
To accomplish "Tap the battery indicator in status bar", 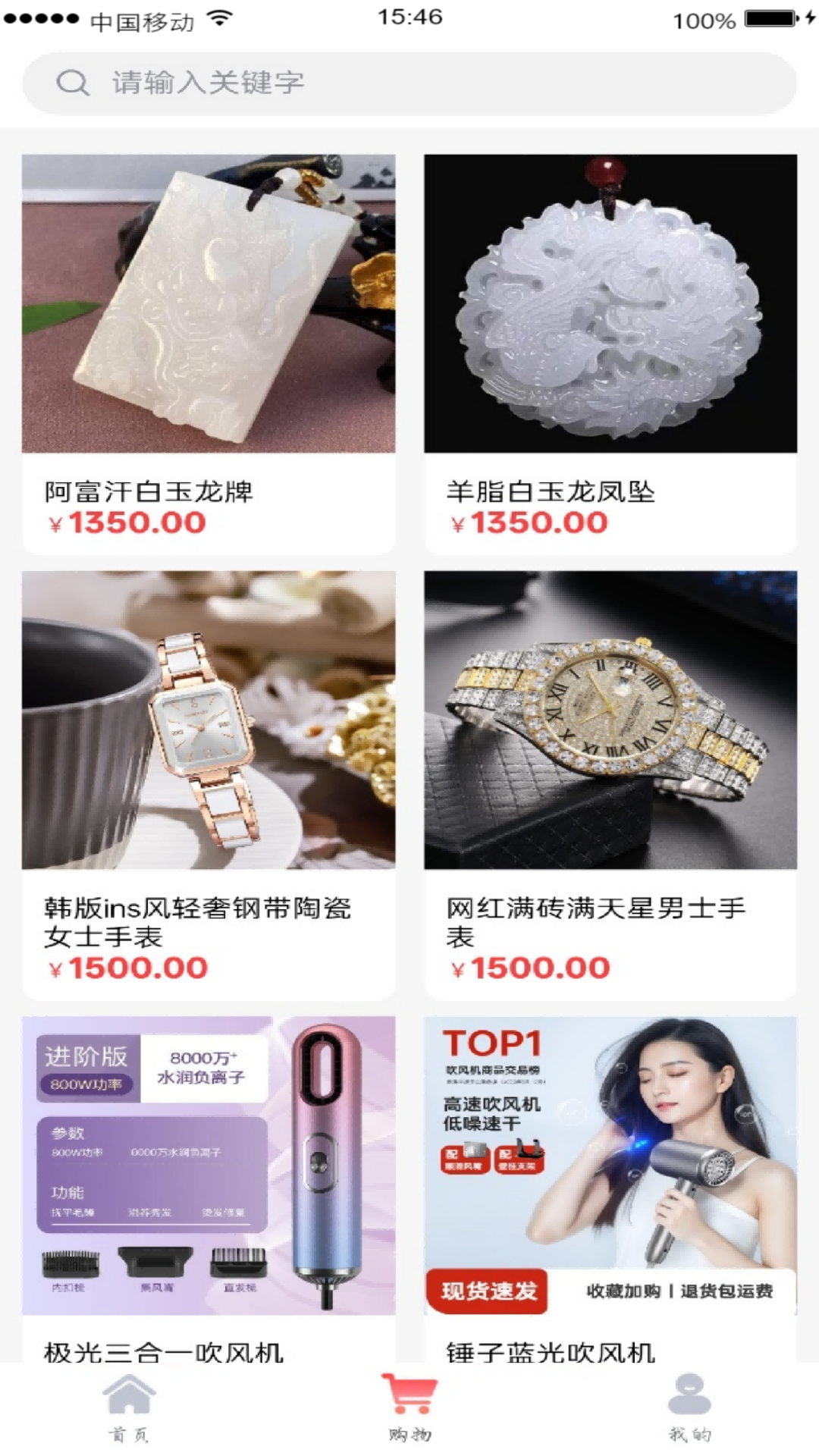I will click(x=766, y=17).
